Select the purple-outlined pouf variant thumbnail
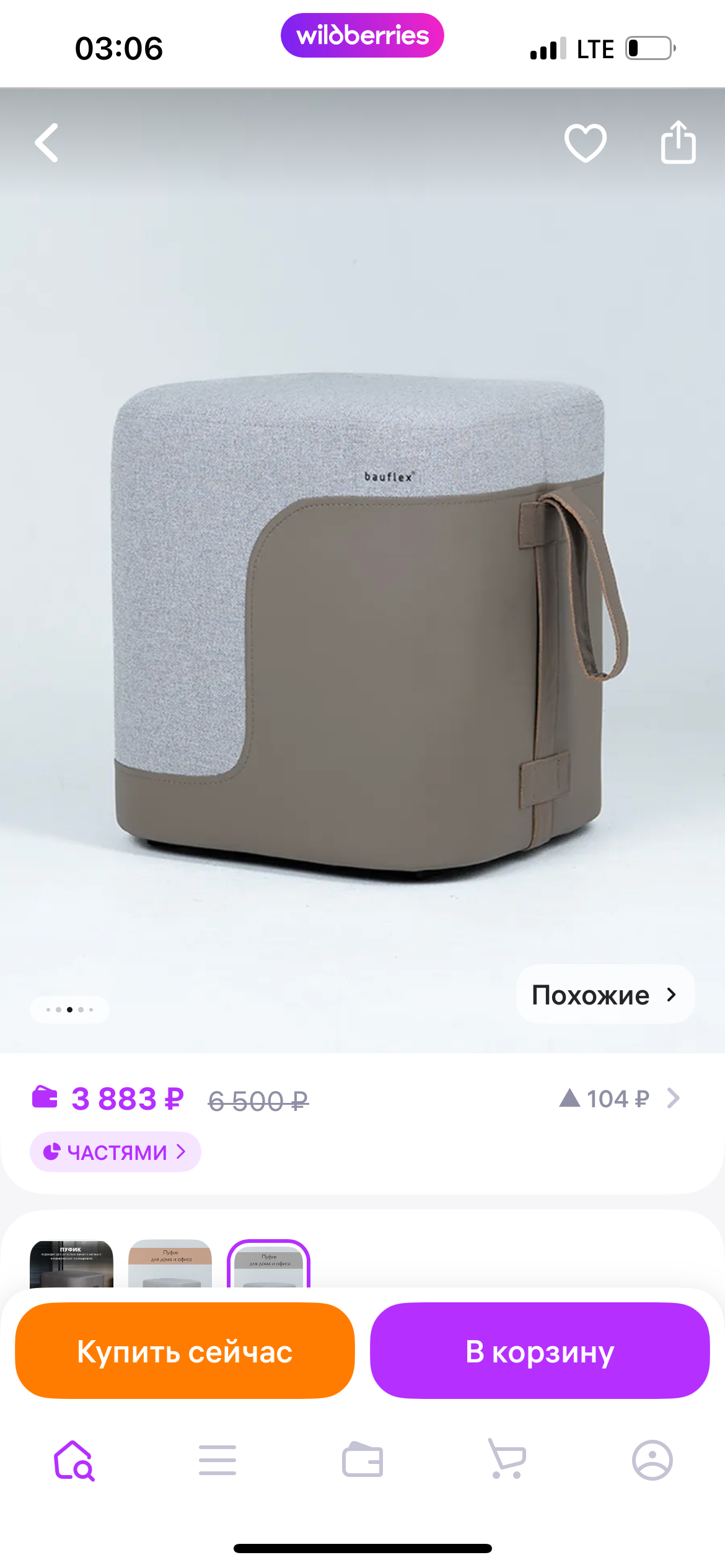The height and width of the screenshot is (1568, 725). 268,1264
